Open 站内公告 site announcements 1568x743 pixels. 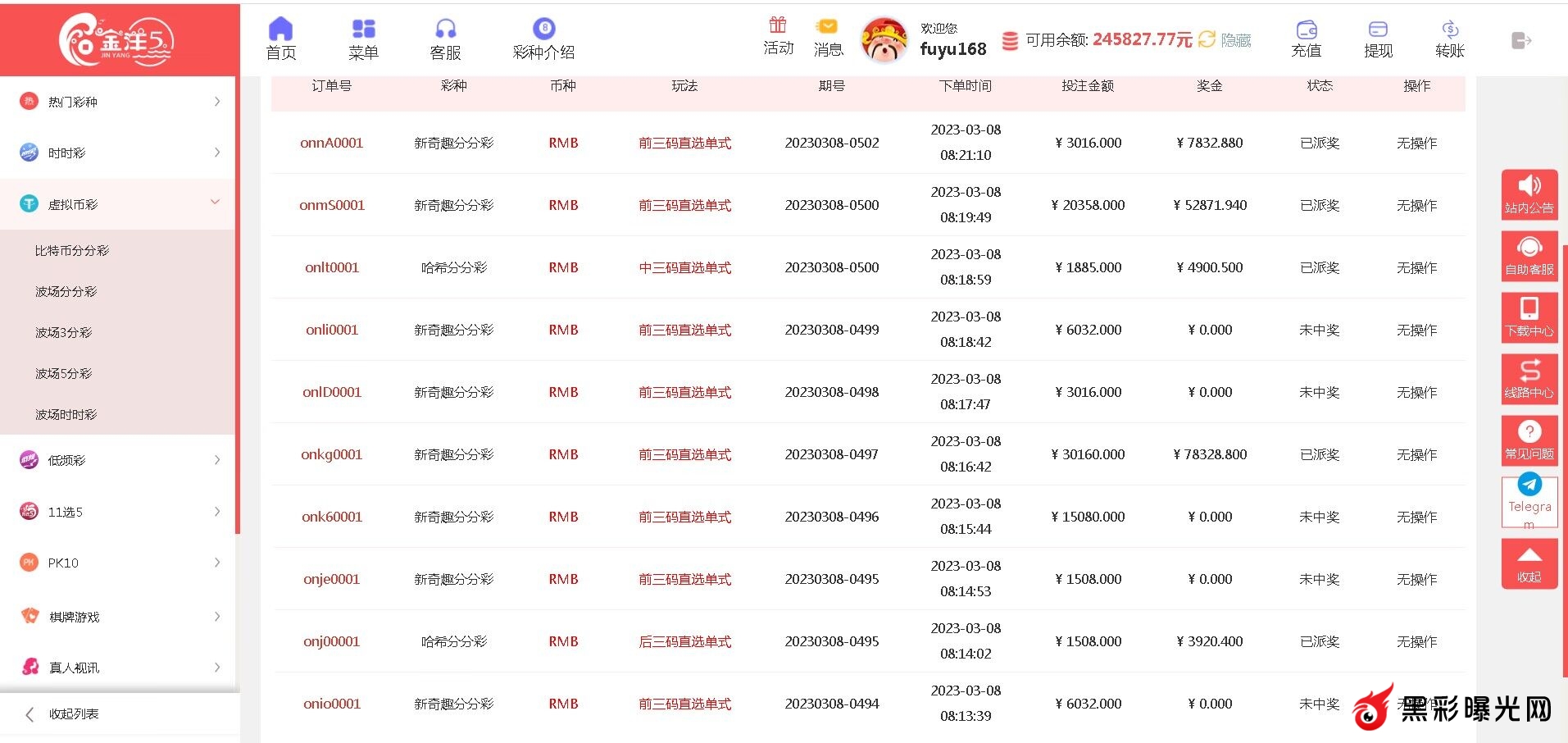coord(1529,194)
